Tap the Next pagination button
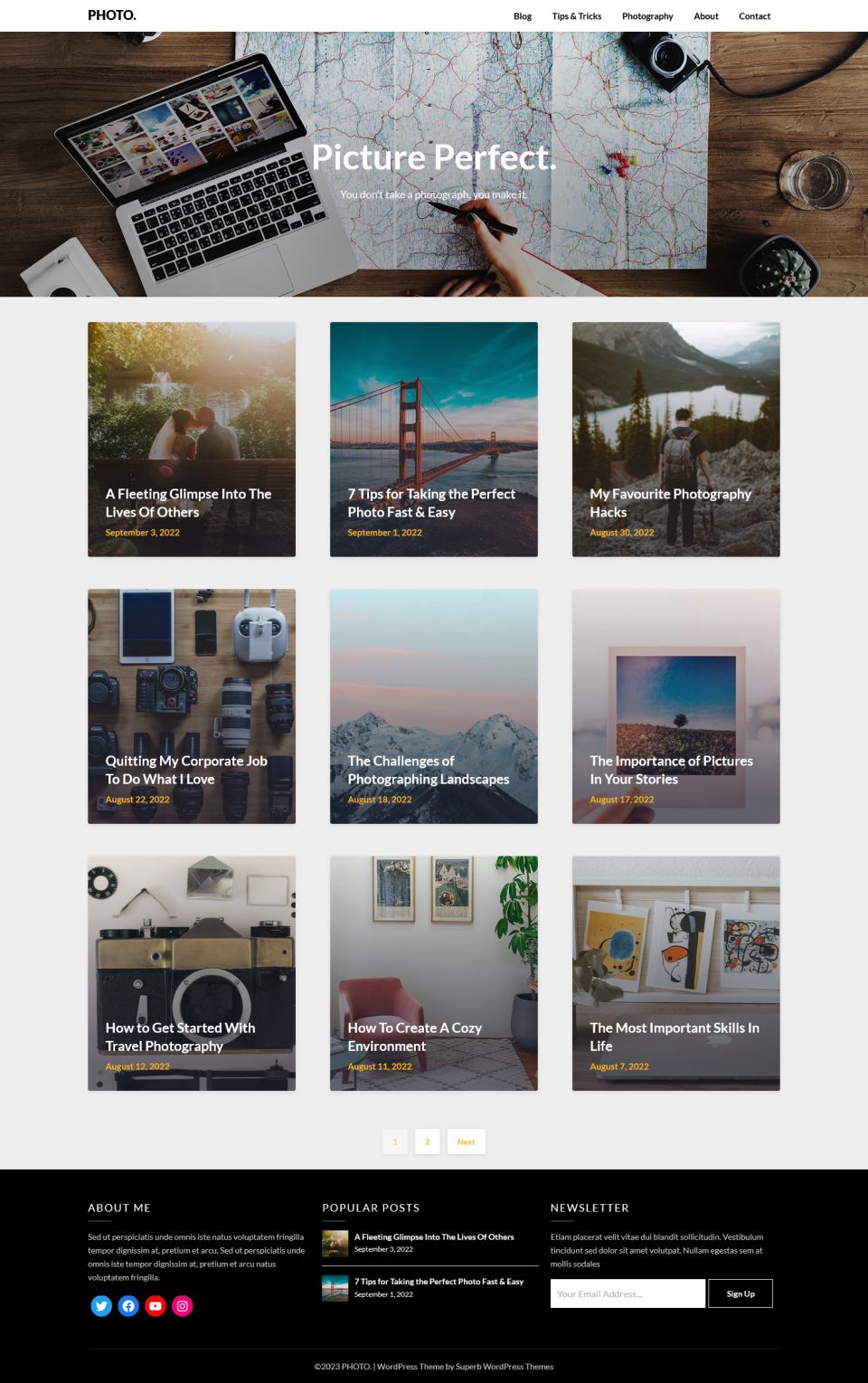This screenshot has width=868, height=1383. click(466, 1141)
